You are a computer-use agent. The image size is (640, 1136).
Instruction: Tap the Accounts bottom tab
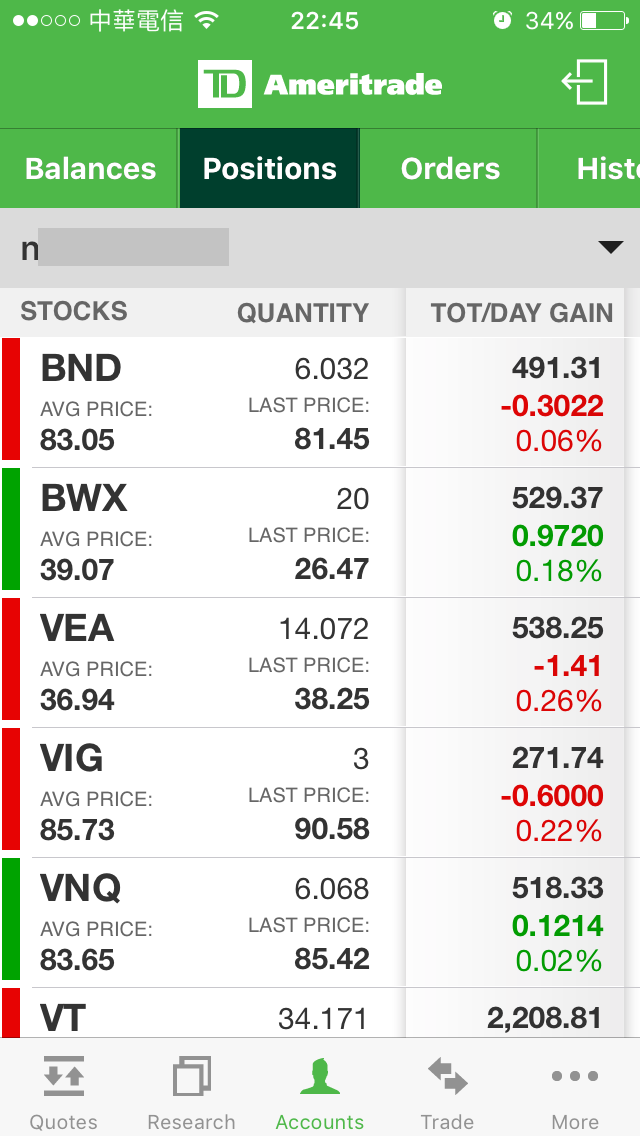pyautogui.click(x=320, y=1090)
